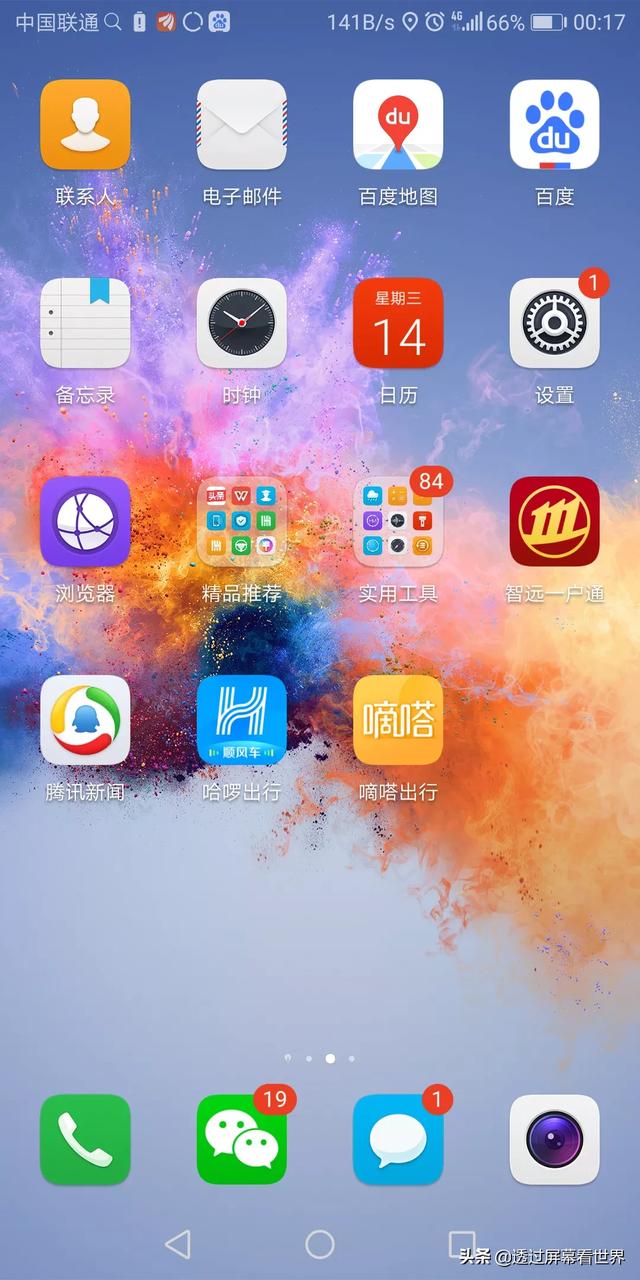Image resolution: width=640 pixels, height=1280 pixels.
Task: Launch the camera app
Action: [555, 1140]
